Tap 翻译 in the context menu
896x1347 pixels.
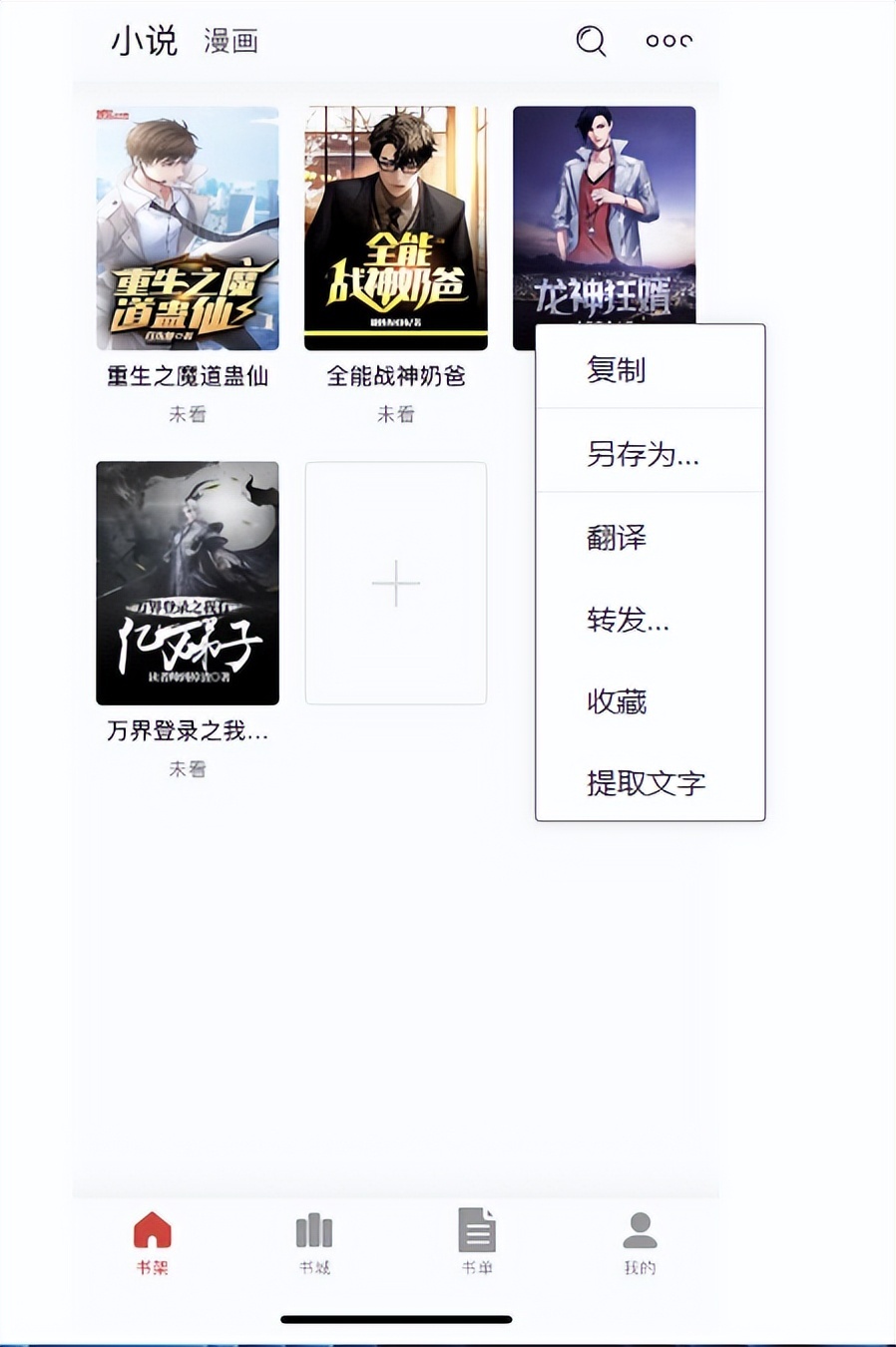[x=617, y=537]
